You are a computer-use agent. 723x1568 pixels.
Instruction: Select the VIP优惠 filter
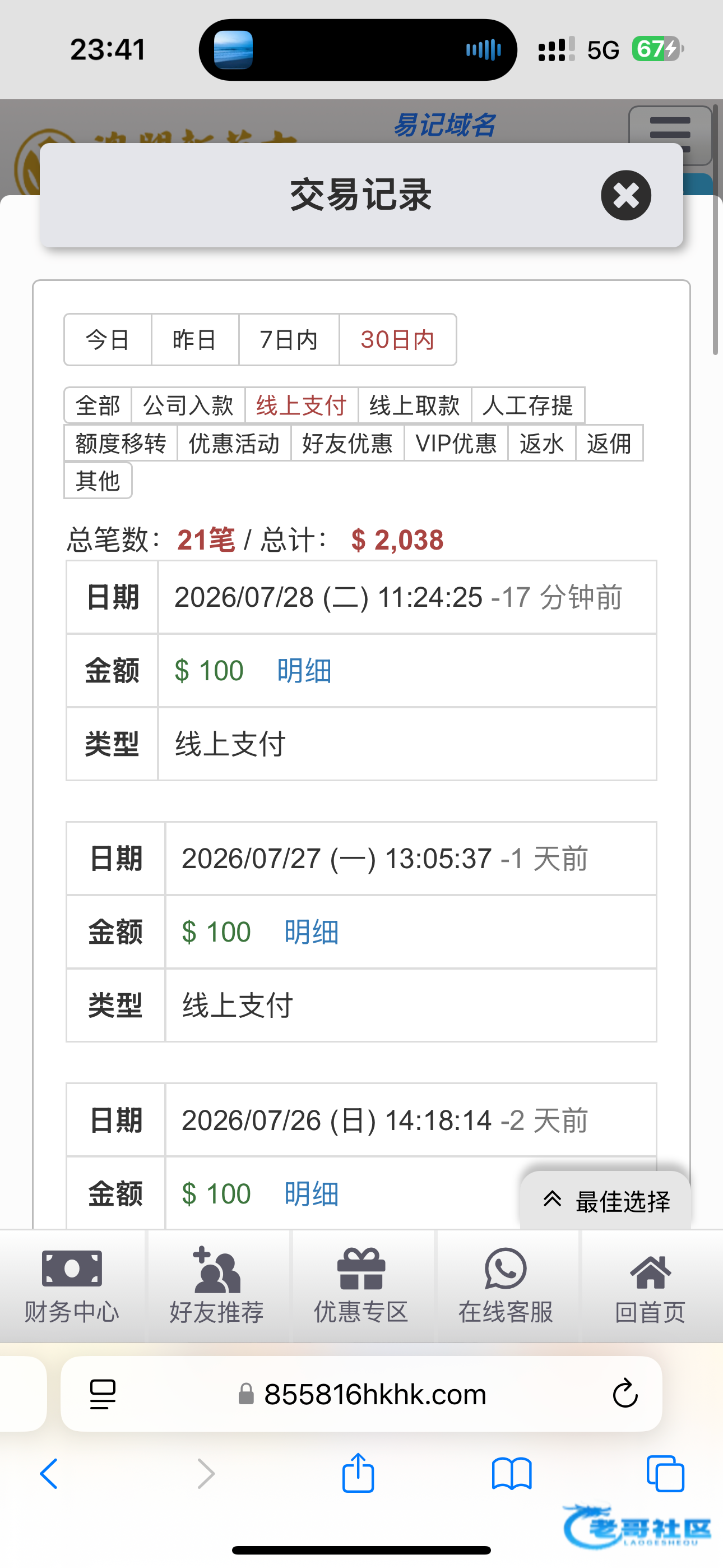click(x=456, y=443)
